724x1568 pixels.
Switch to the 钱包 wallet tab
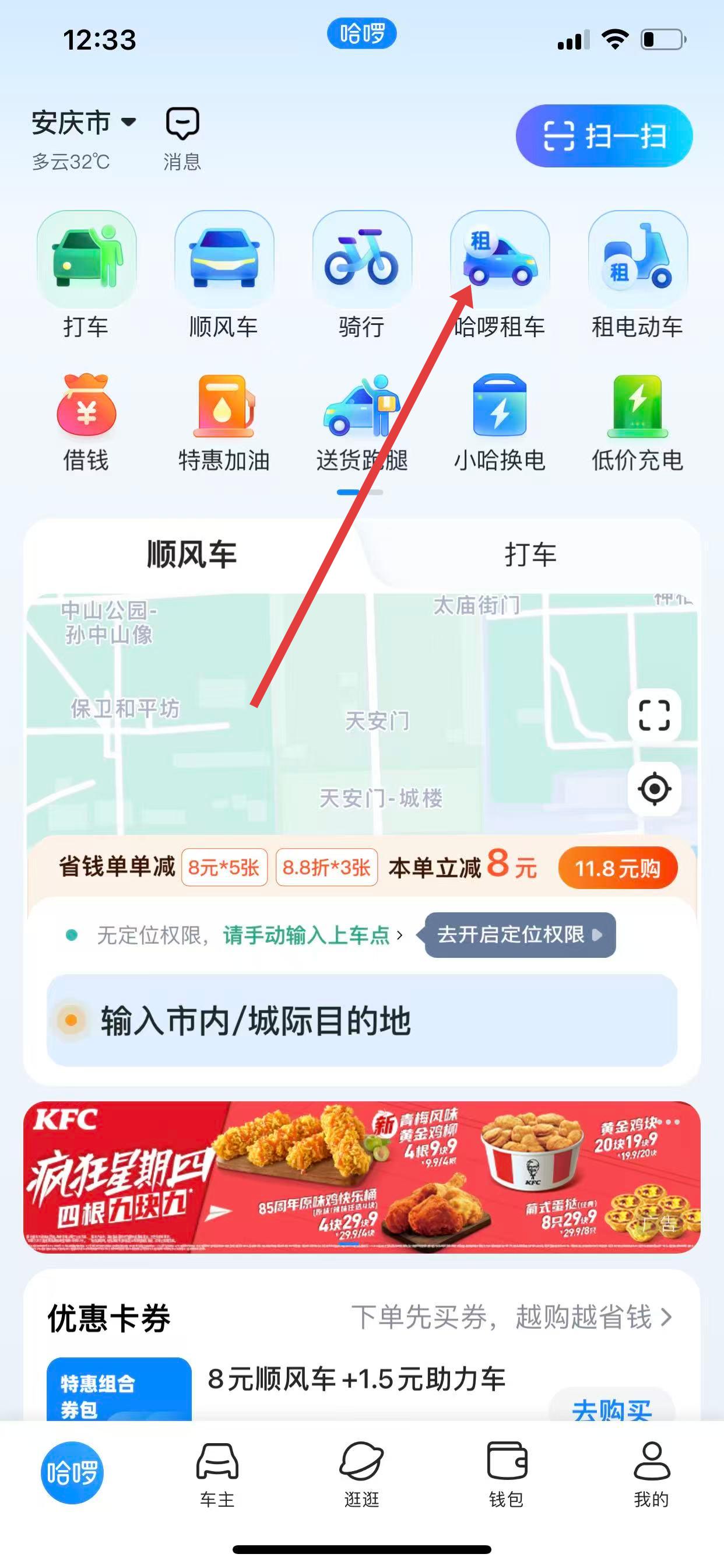click(x=506, y=1473)
